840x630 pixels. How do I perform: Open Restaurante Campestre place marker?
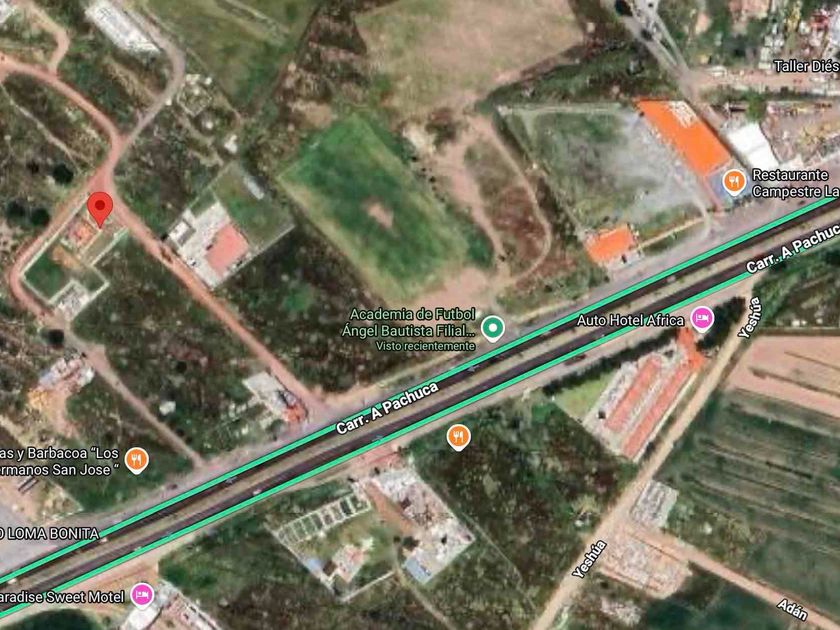click(x=734, y=183)
